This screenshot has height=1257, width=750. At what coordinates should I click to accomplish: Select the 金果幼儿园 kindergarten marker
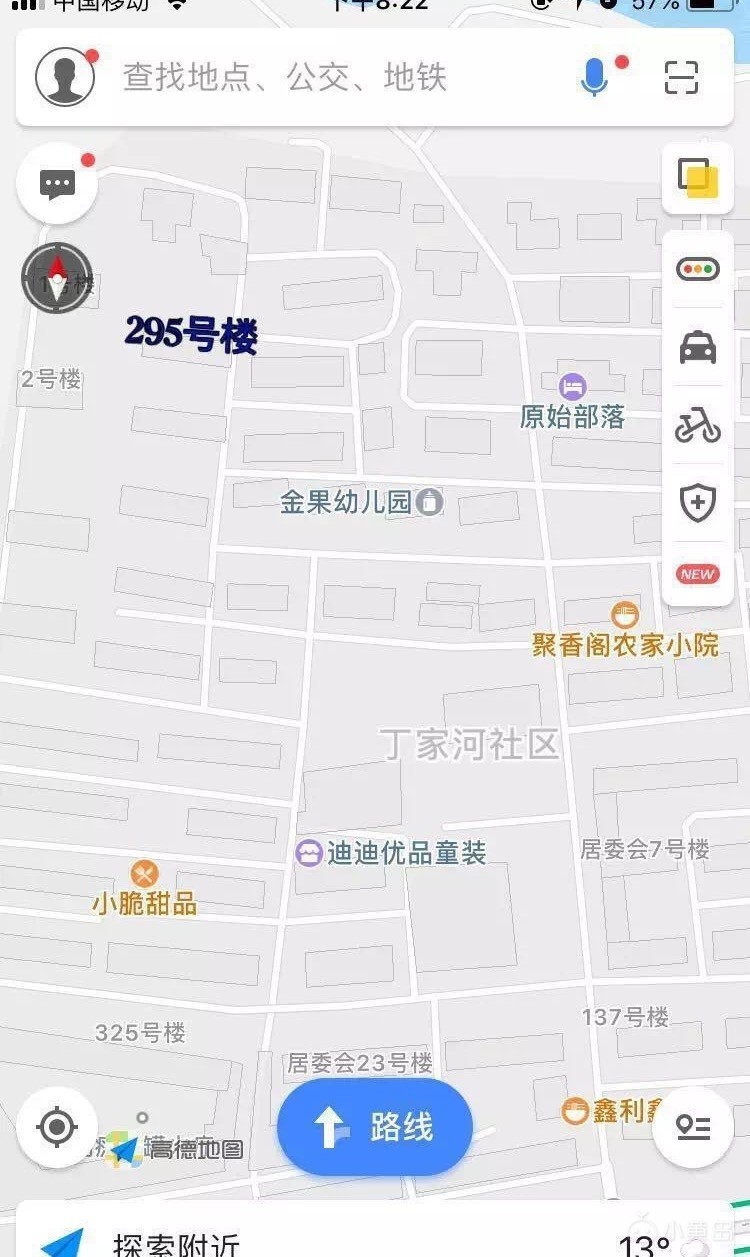[429, 501]
